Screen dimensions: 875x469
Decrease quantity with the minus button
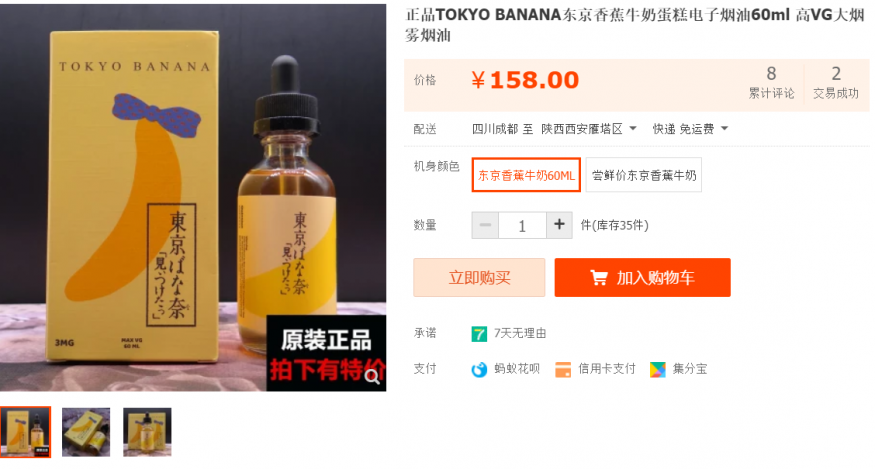[x=485, y=225]
